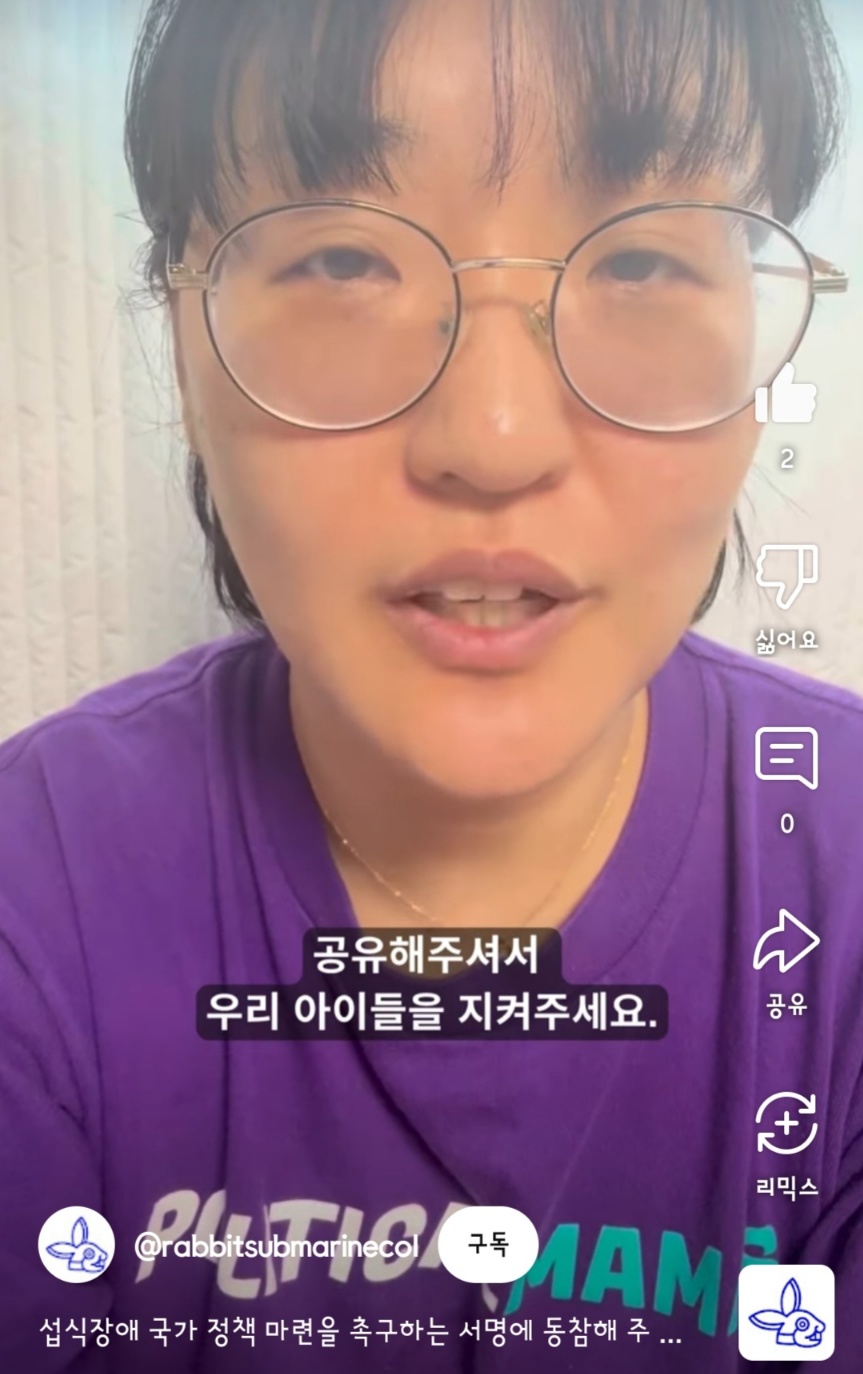Expand the video description starting with 섭식장애

(x=360, y=1334)
